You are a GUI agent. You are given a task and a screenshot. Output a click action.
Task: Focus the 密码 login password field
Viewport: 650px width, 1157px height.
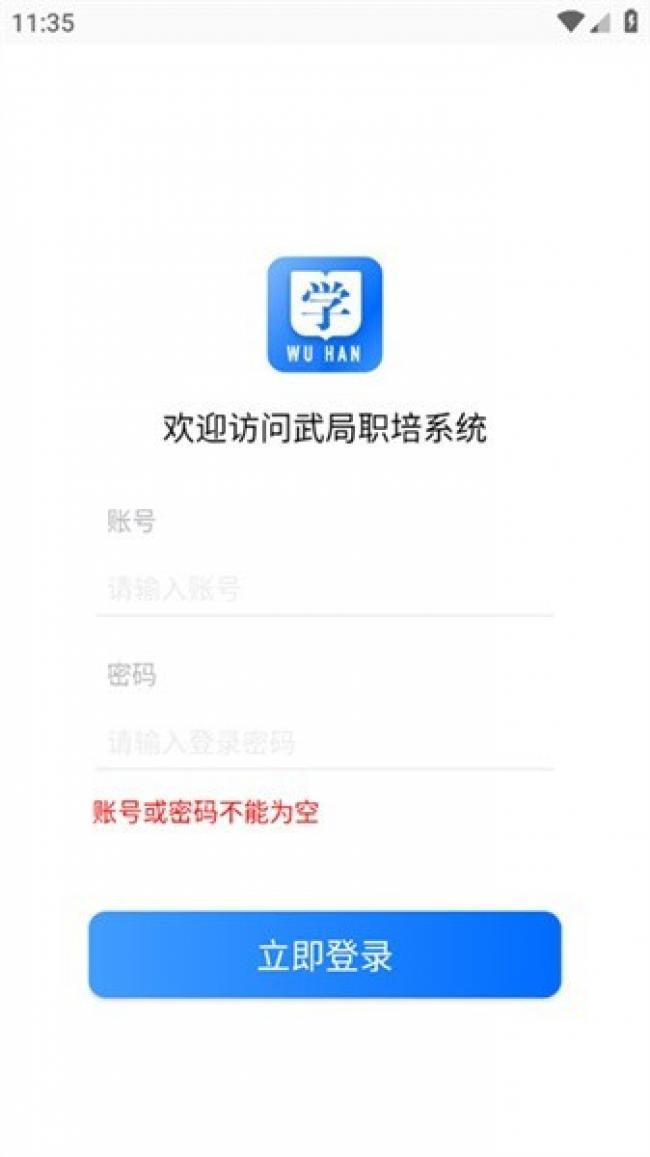coord(325,742)
